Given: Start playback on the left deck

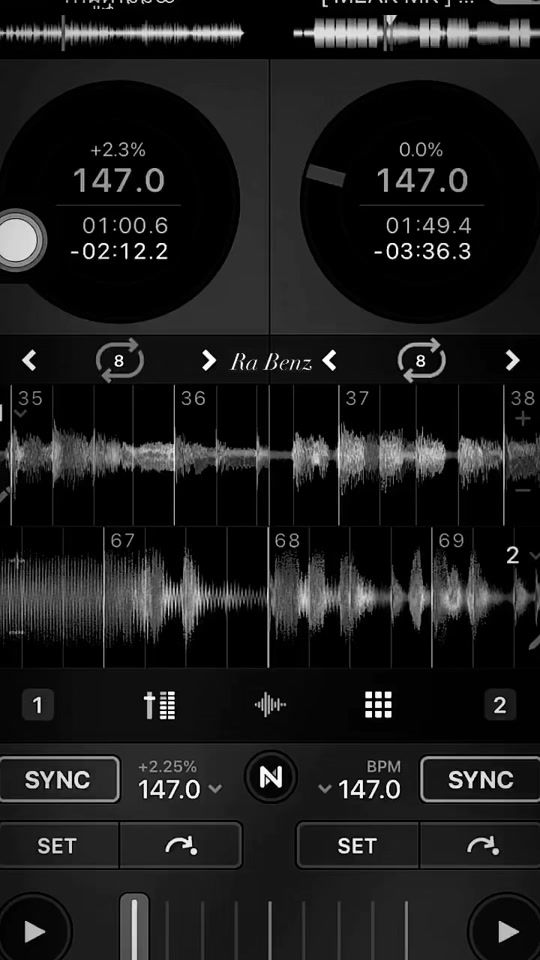Looking at the screenshot, I should coord(34,932).
